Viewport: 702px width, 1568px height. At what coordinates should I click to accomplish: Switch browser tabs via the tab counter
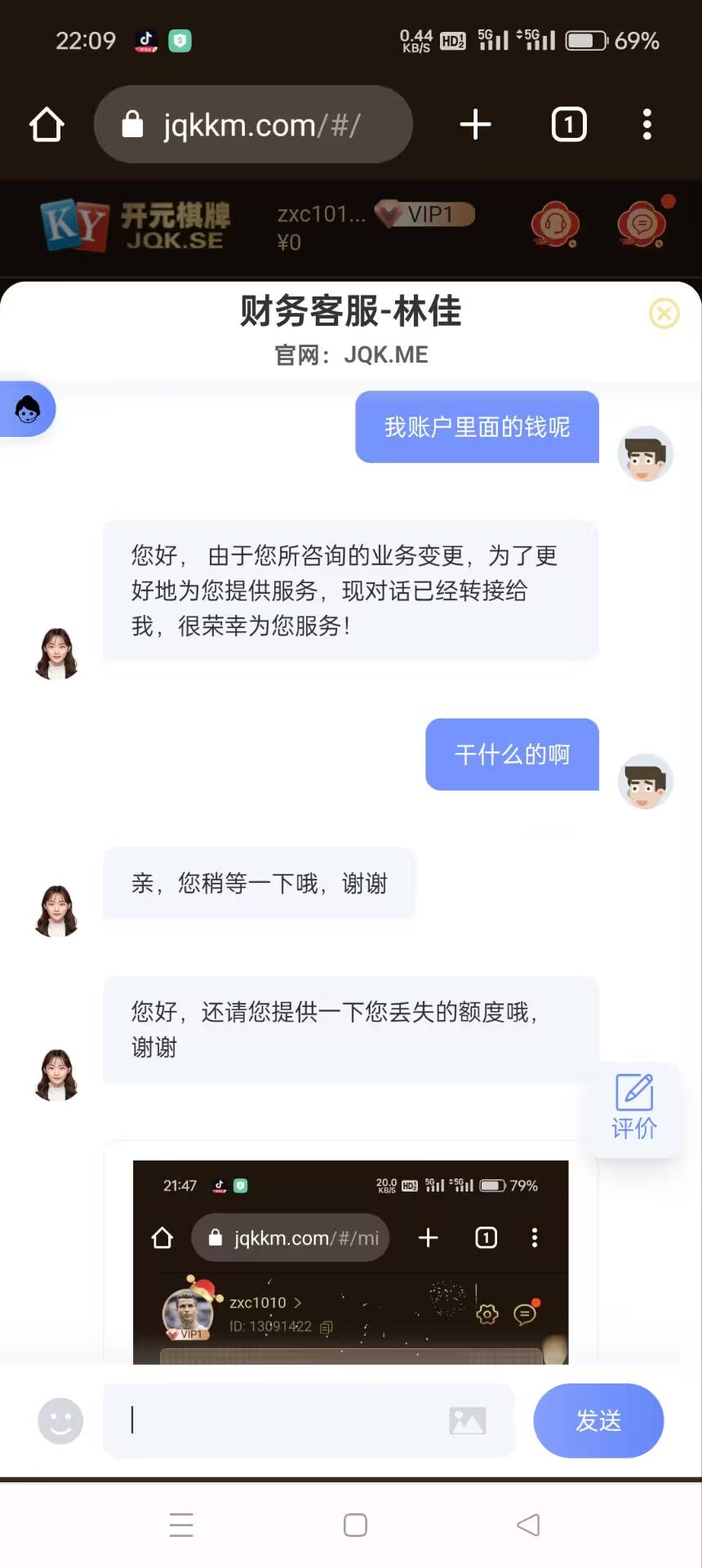coord(568,124)
